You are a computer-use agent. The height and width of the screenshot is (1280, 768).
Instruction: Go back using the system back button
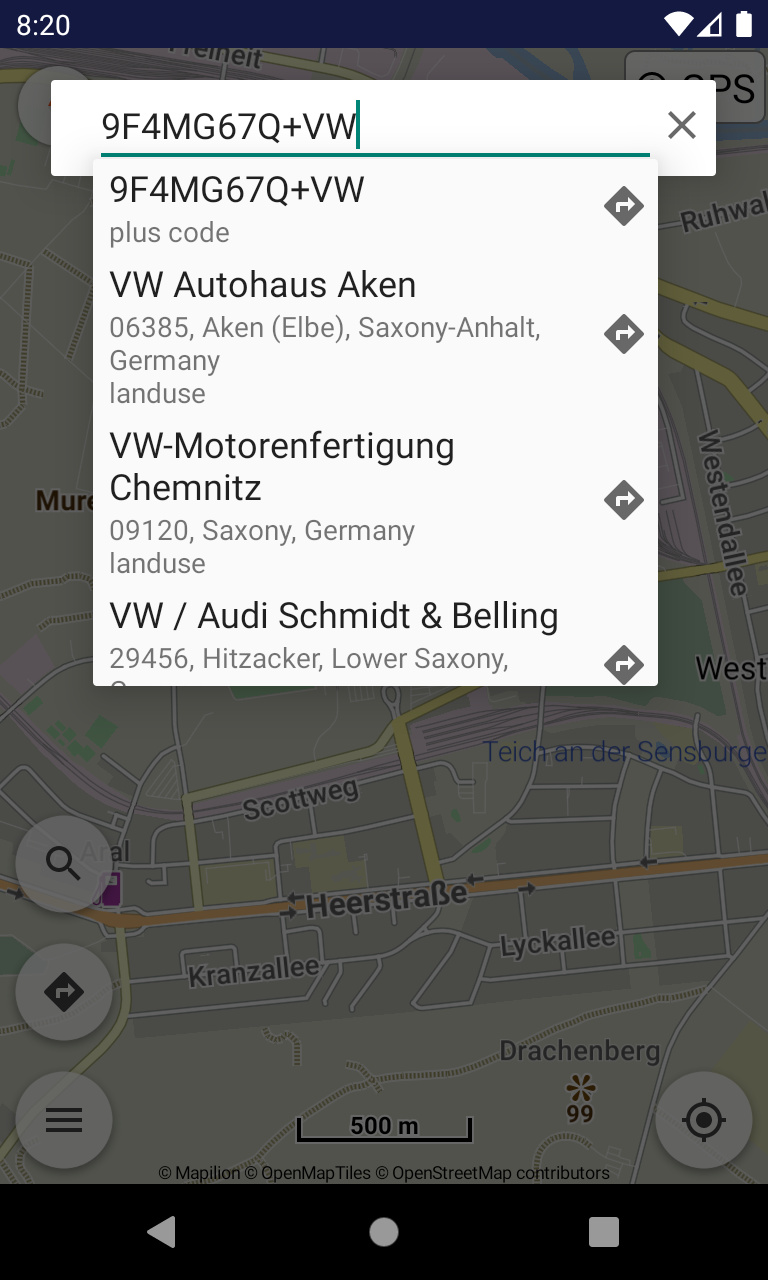coord(162,1232)
